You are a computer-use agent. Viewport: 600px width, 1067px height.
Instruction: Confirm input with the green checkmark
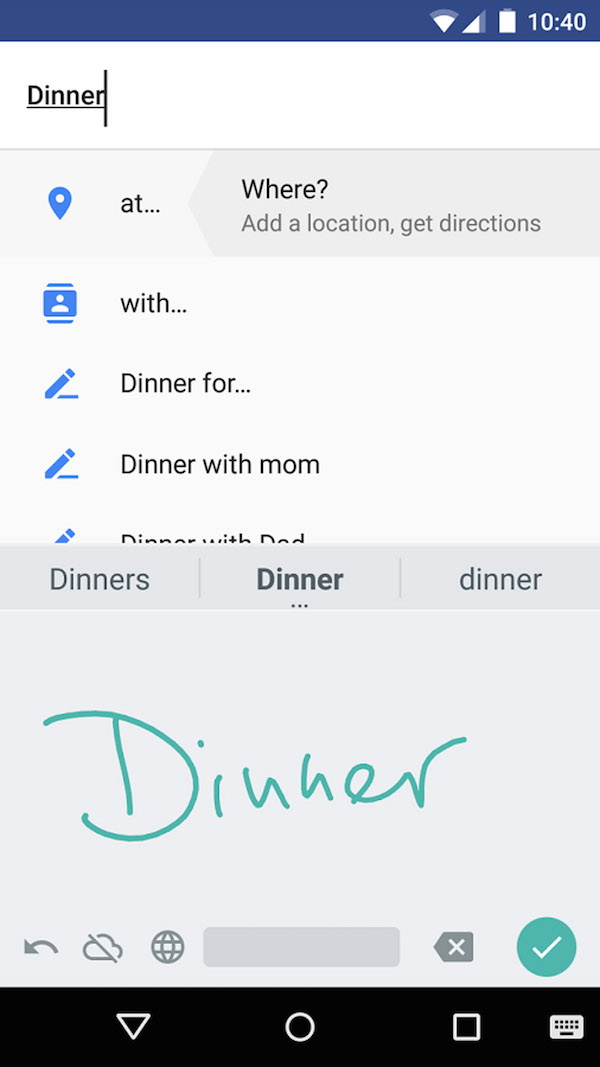pos(546,947)
